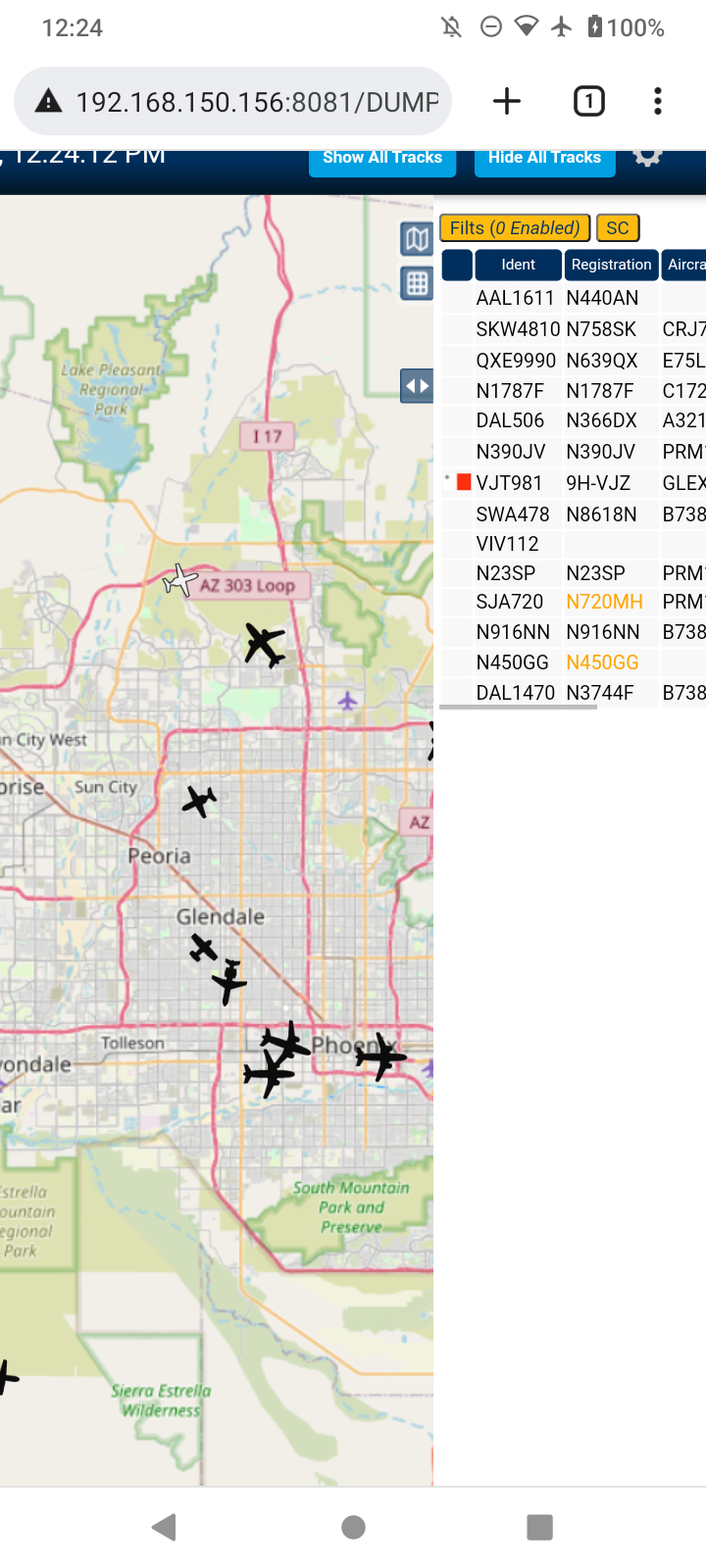Select the AAL1611 aircraft row
706x1568 pixels.
[x=574, y=298]
